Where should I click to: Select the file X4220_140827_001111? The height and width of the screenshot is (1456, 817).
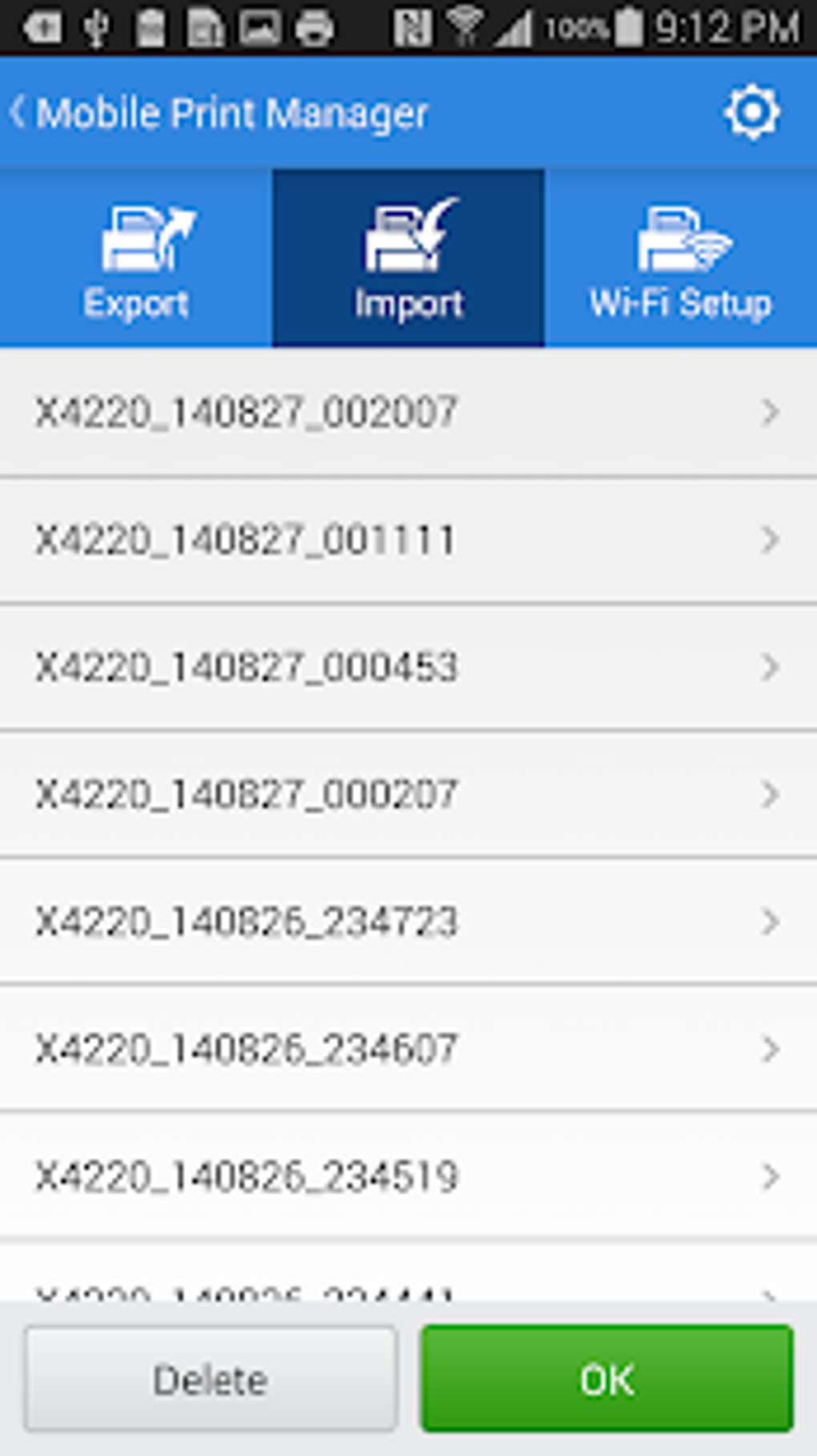(246, 538)
